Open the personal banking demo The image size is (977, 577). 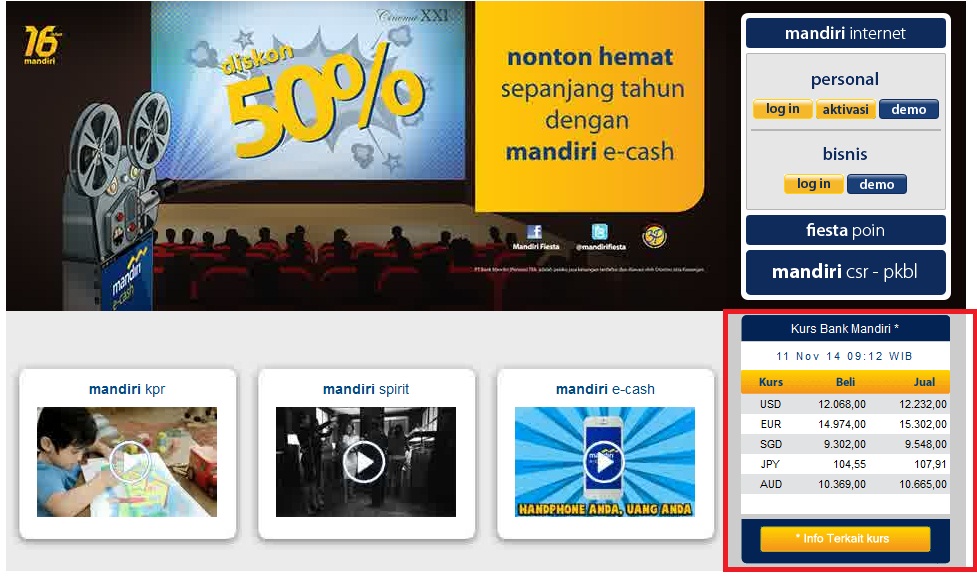(x=908, y=109)
